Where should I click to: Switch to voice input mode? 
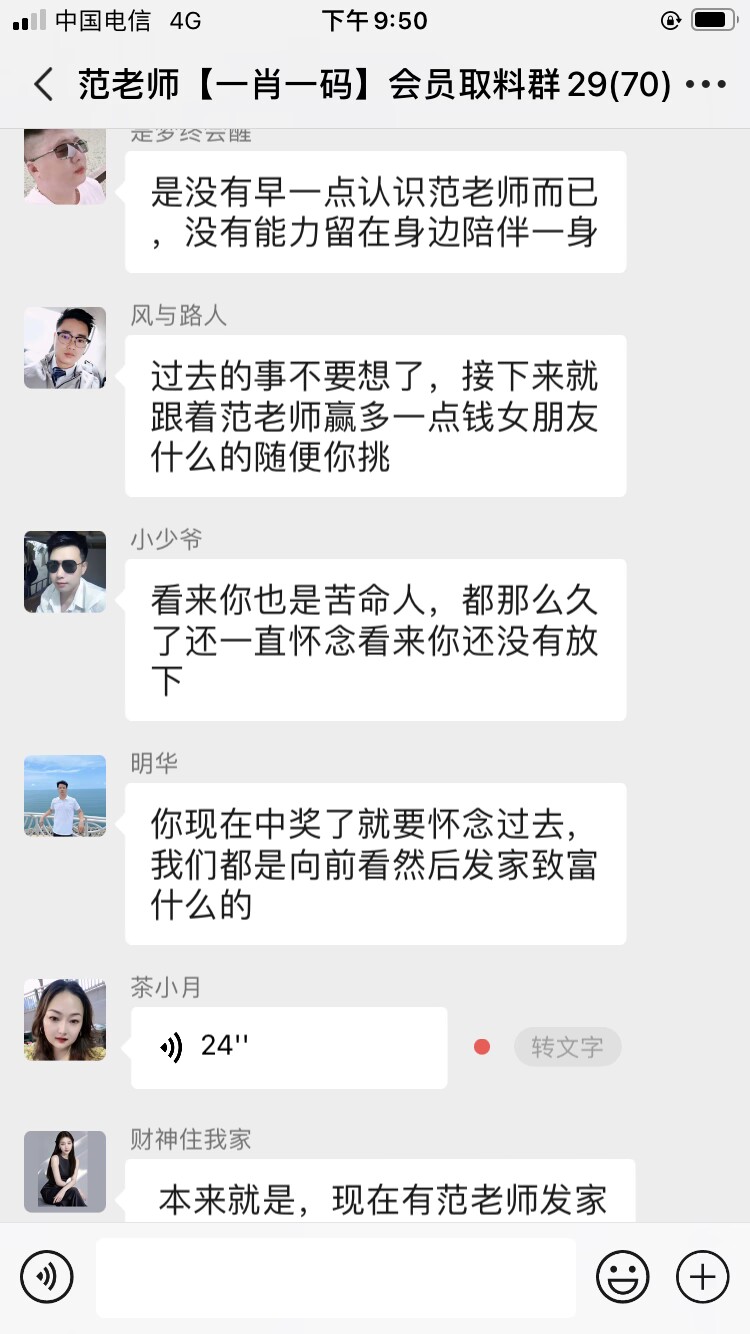pyautogui.click(x=47, y=1277)
